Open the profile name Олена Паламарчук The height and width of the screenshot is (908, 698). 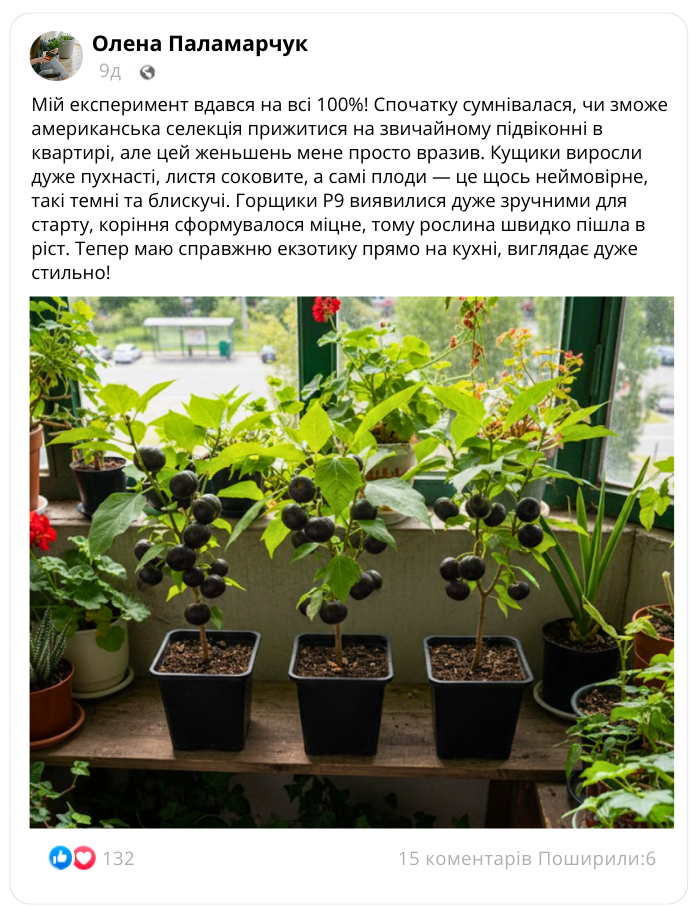[x=199, y=44]
